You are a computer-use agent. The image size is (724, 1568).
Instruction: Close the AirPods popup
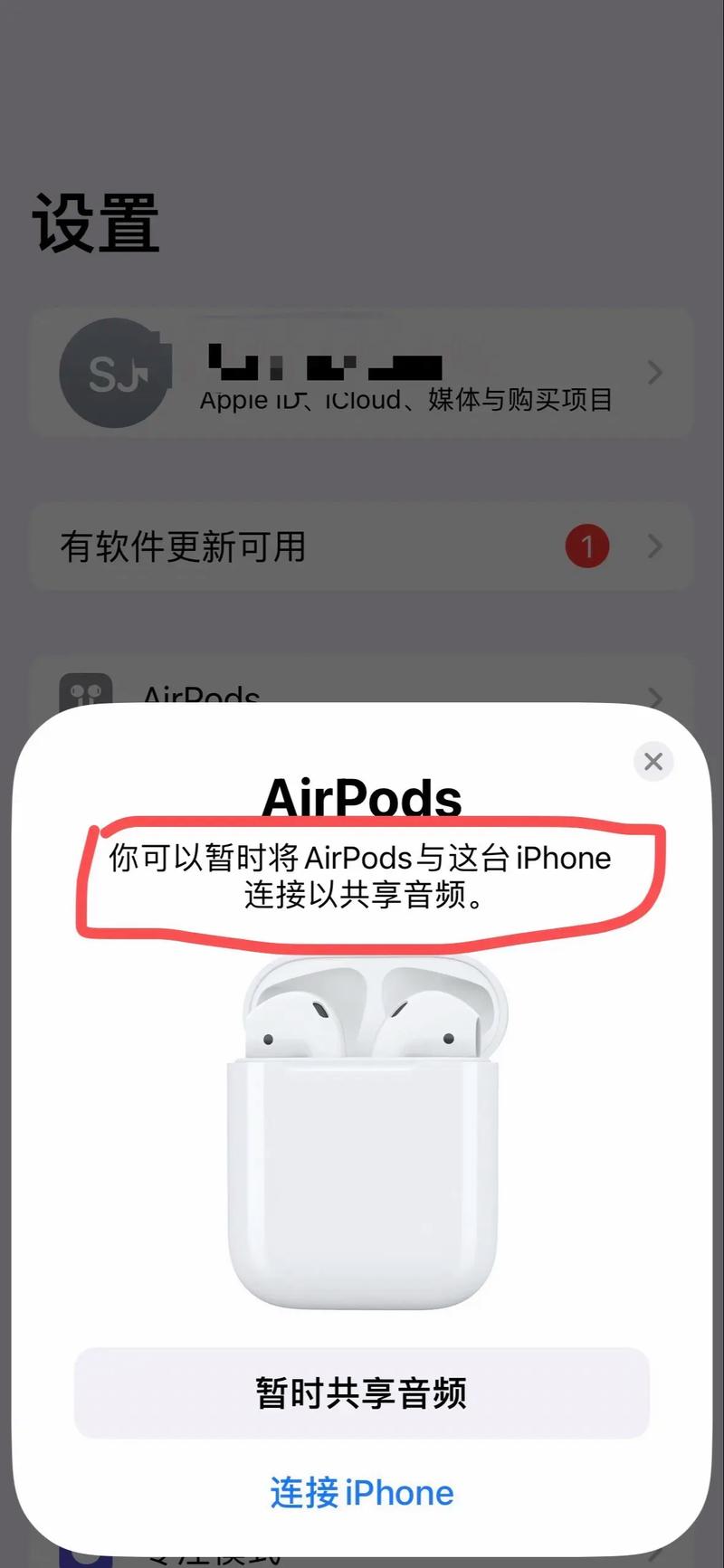(x=653, y=762)
